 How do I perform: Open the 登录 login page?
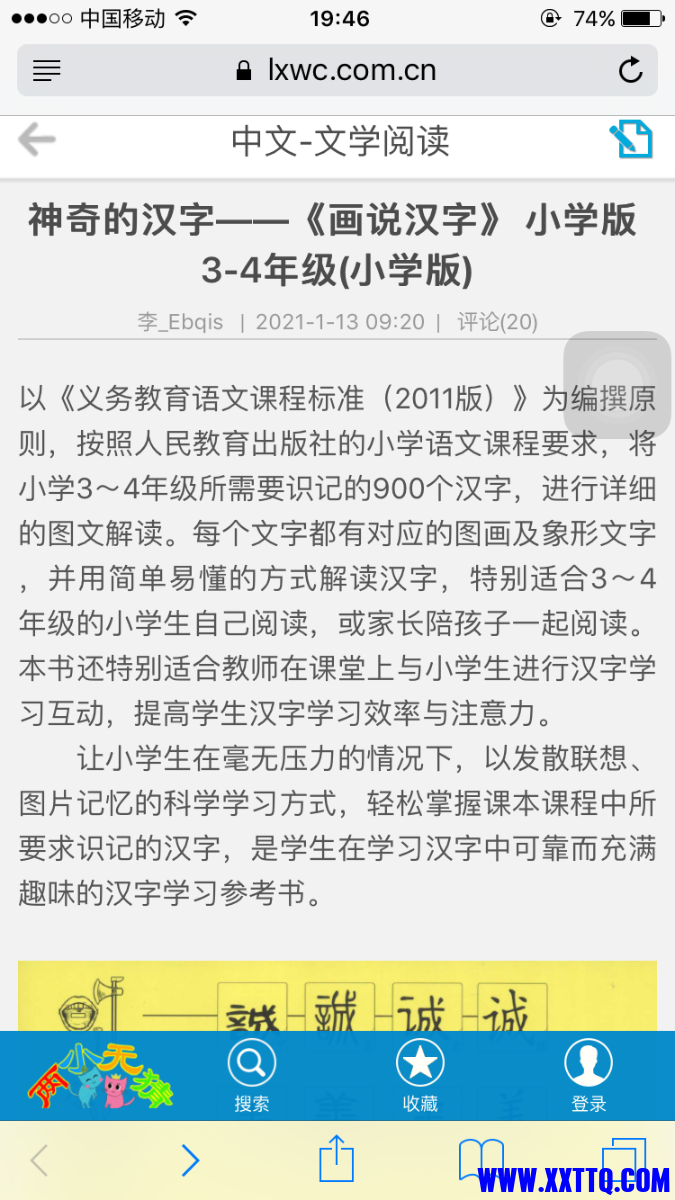[588, 1076]
